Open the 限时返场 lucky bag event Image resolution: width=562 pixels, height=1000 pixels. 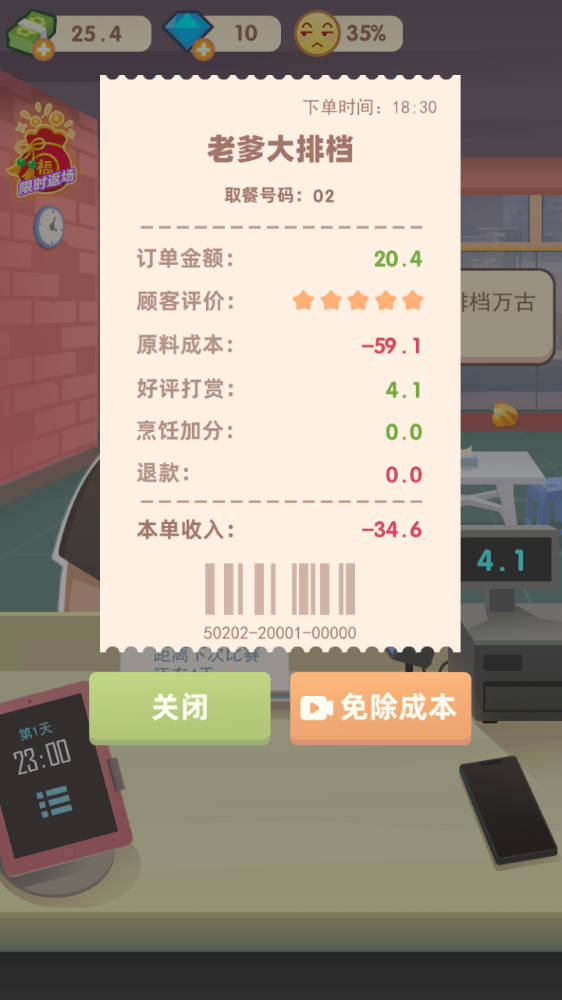(42, 151)
